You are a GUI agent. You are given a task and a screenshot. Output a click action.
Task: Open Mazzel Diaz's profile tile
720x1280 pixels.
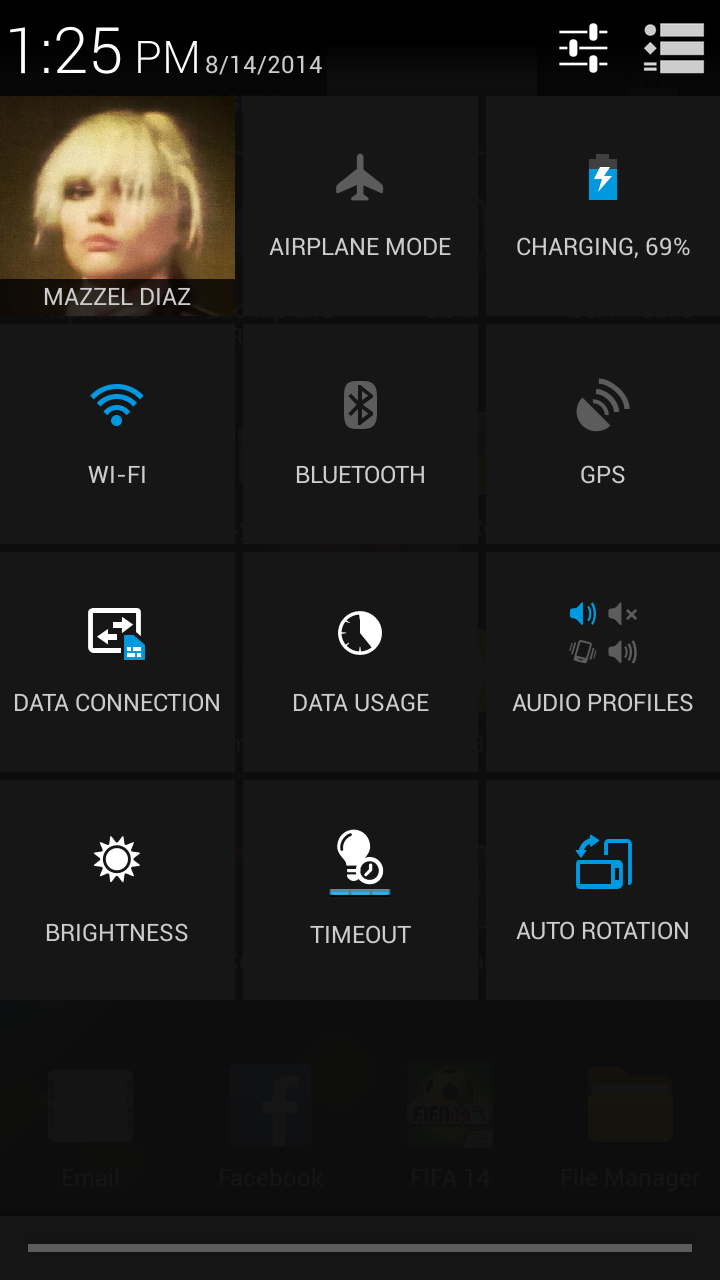[x=117, y=206]
